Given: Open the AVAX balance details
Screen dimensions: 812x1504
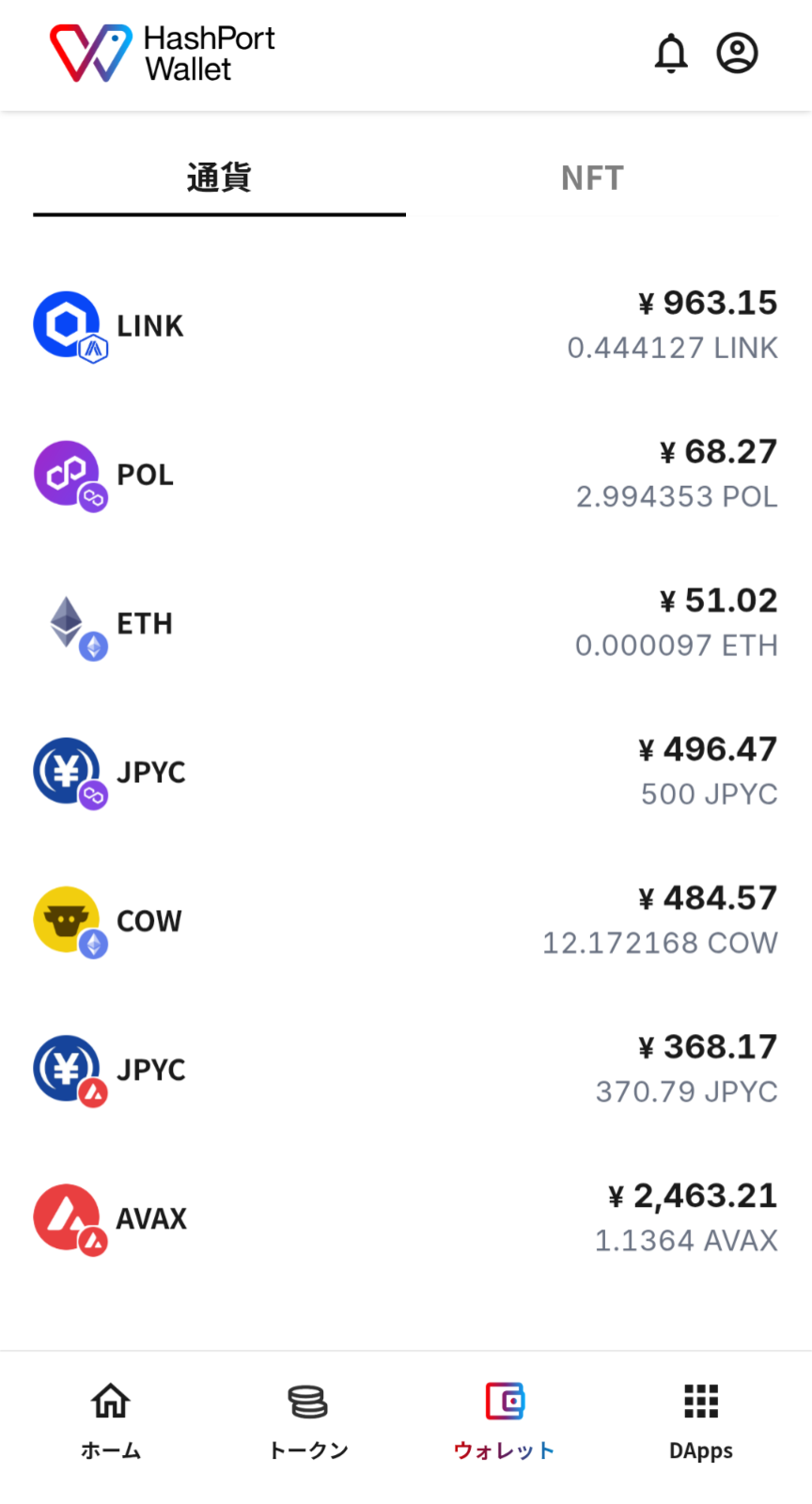Looking at the screenshot, I should click(406, 1215).
